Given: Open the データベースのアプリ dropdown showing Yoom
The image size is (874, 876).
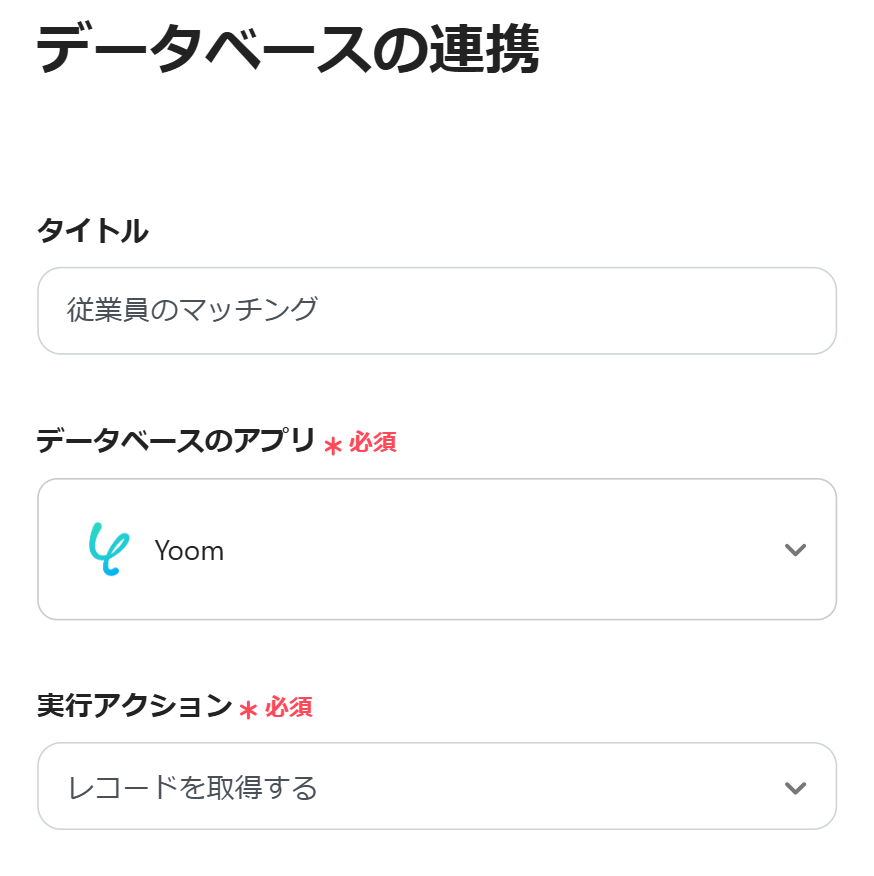Looking at the screenshot, I should pyautogui.click(x=436, y=549).
